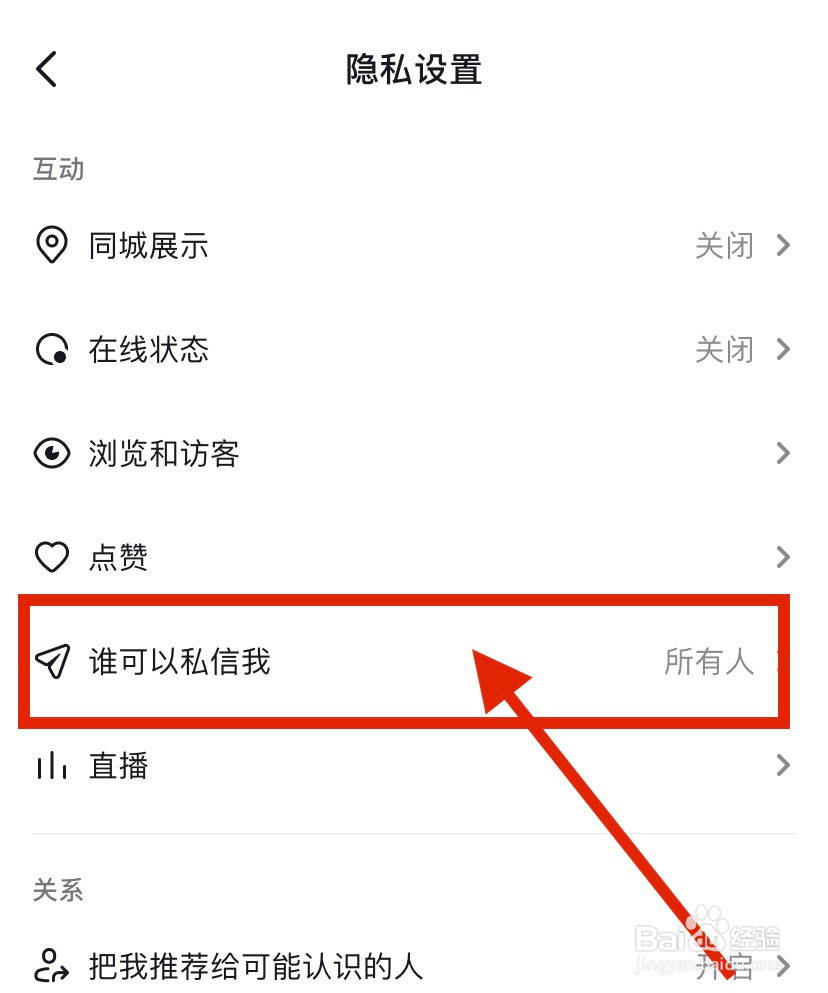Click the location pin icon beside 同城展示
Image resolution: width=828 pixels, height=993 pixels.
tap(52, 246)
